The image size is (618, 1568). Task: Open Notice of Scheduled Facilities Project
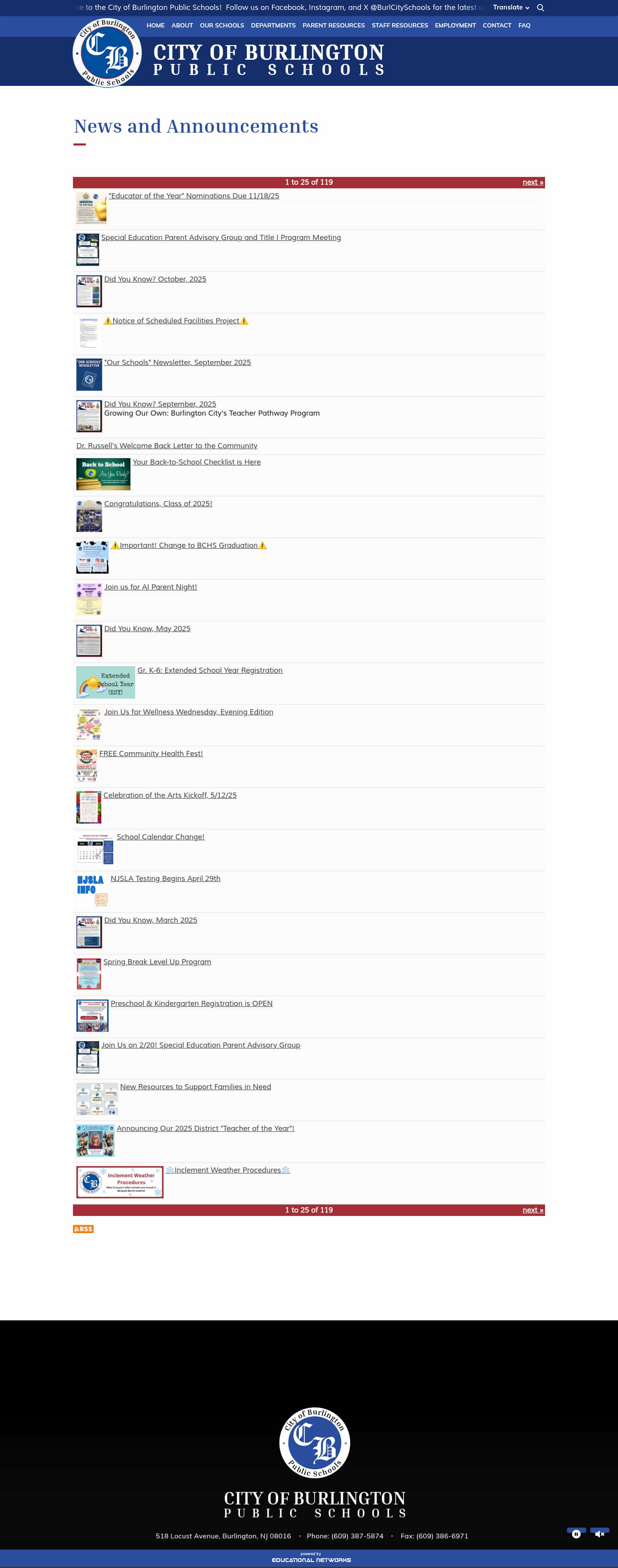176,321
